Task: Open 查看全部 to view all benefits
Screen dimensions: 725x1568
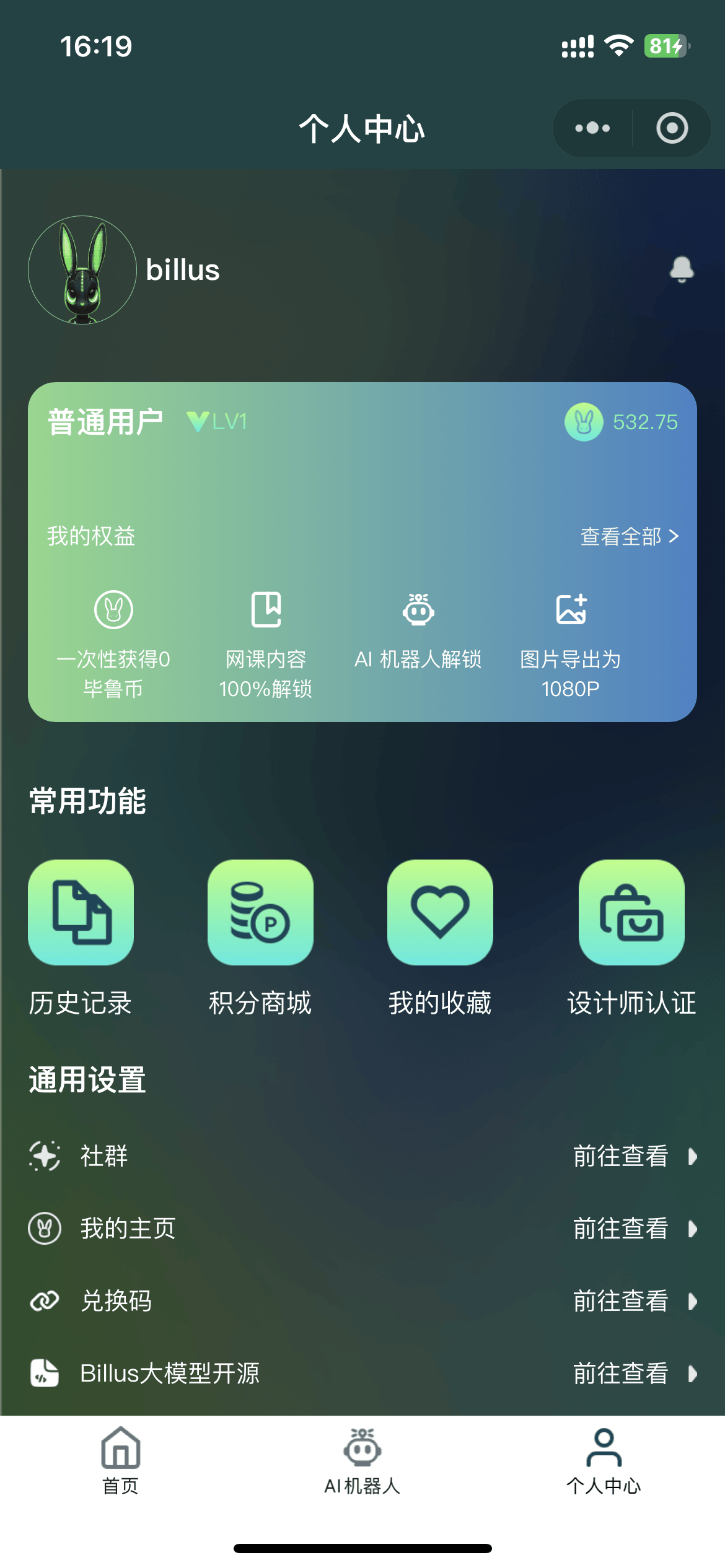Action: pyautogui.click(x=630, y=536)
